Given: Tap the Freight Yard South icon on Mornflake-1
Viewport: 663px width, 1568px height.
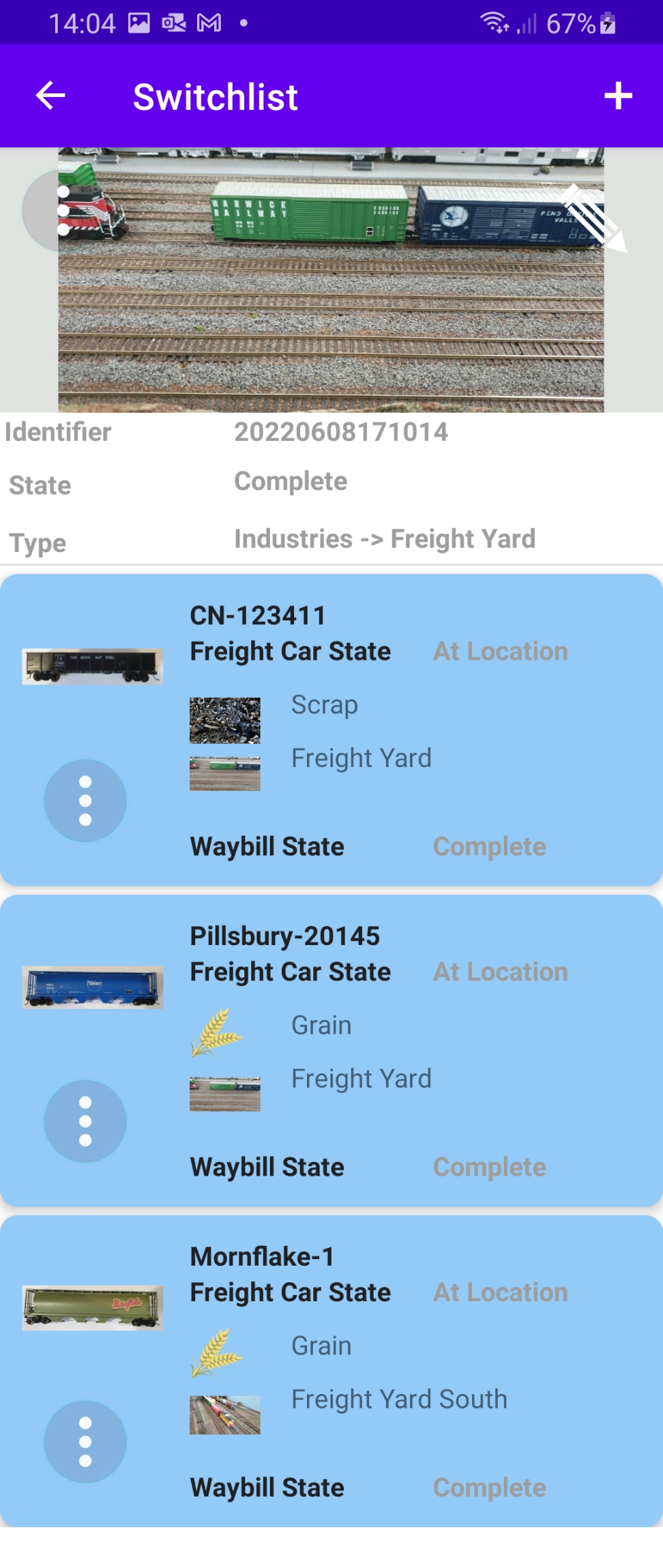Looking at the screenshot, I should tap(224, 1414).
